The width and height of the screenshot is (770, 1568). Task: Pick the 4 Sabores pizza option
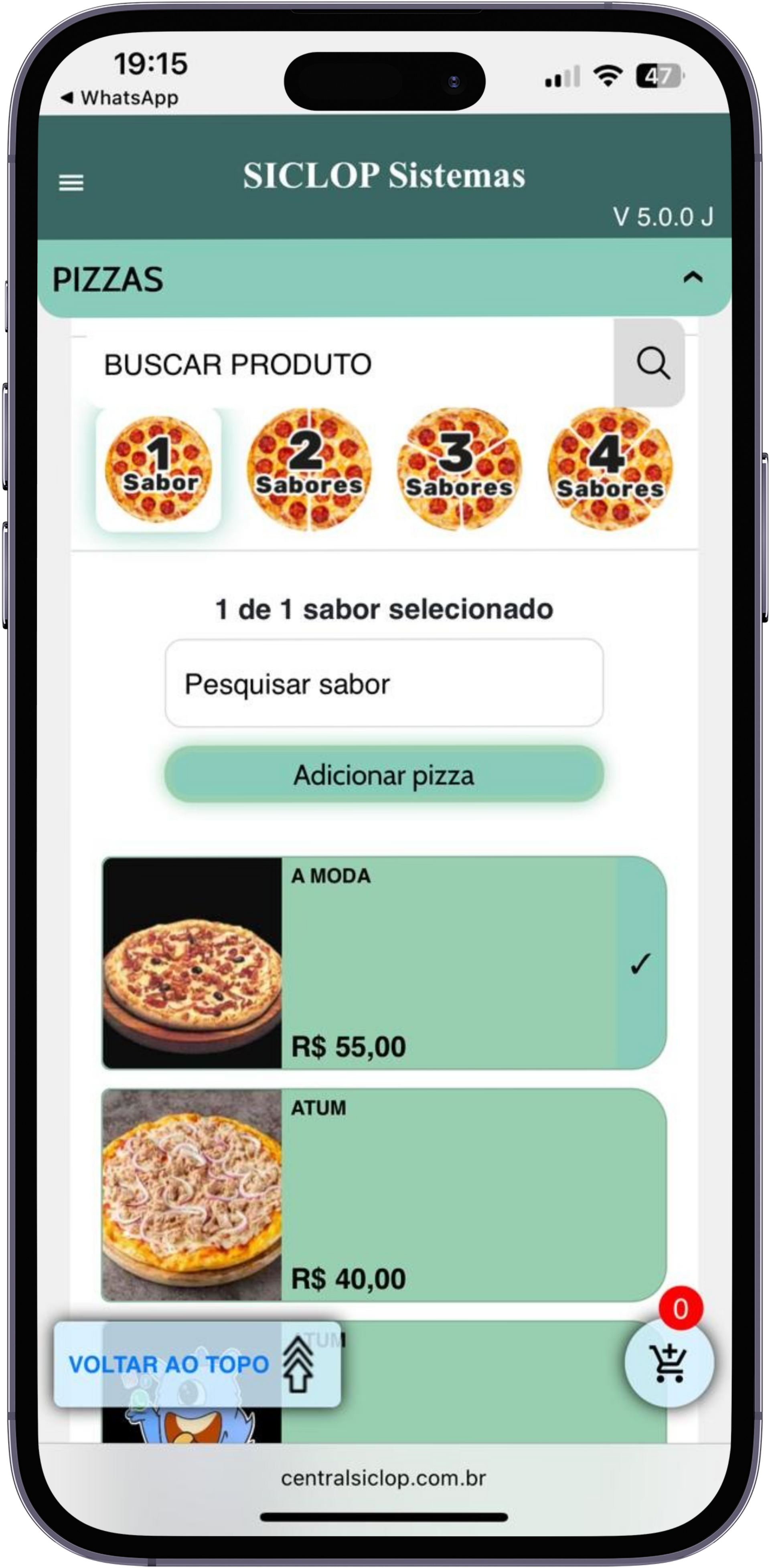(610, 469)
